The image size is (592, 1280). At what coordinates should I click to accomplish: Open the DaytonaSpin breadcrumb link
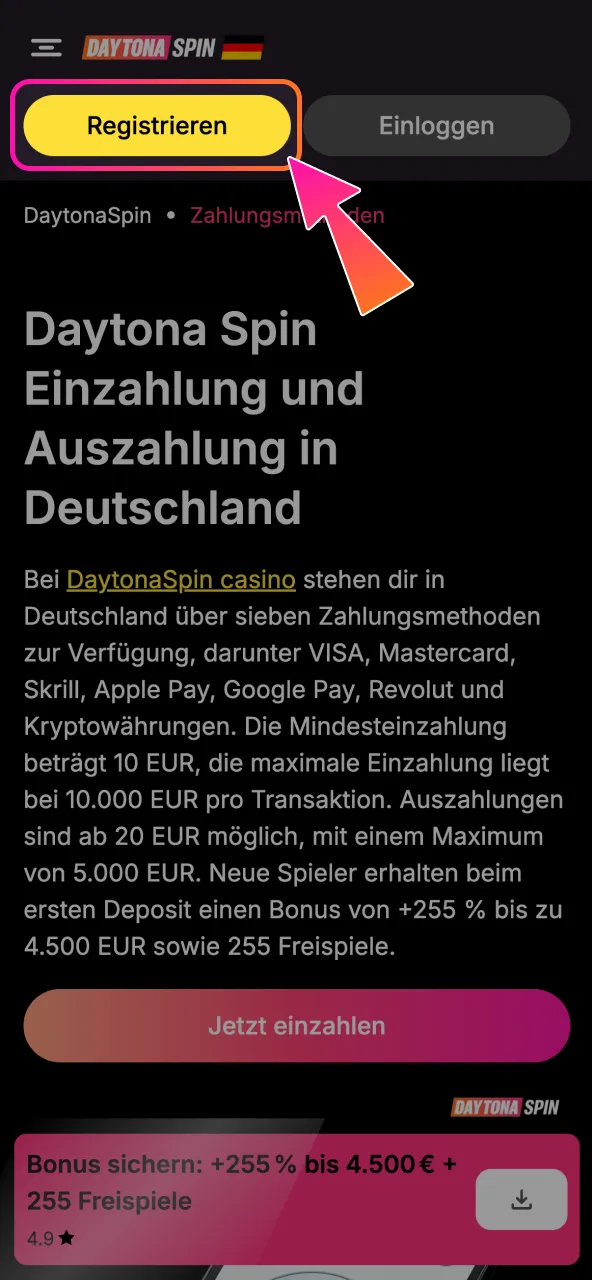point(88,215)
